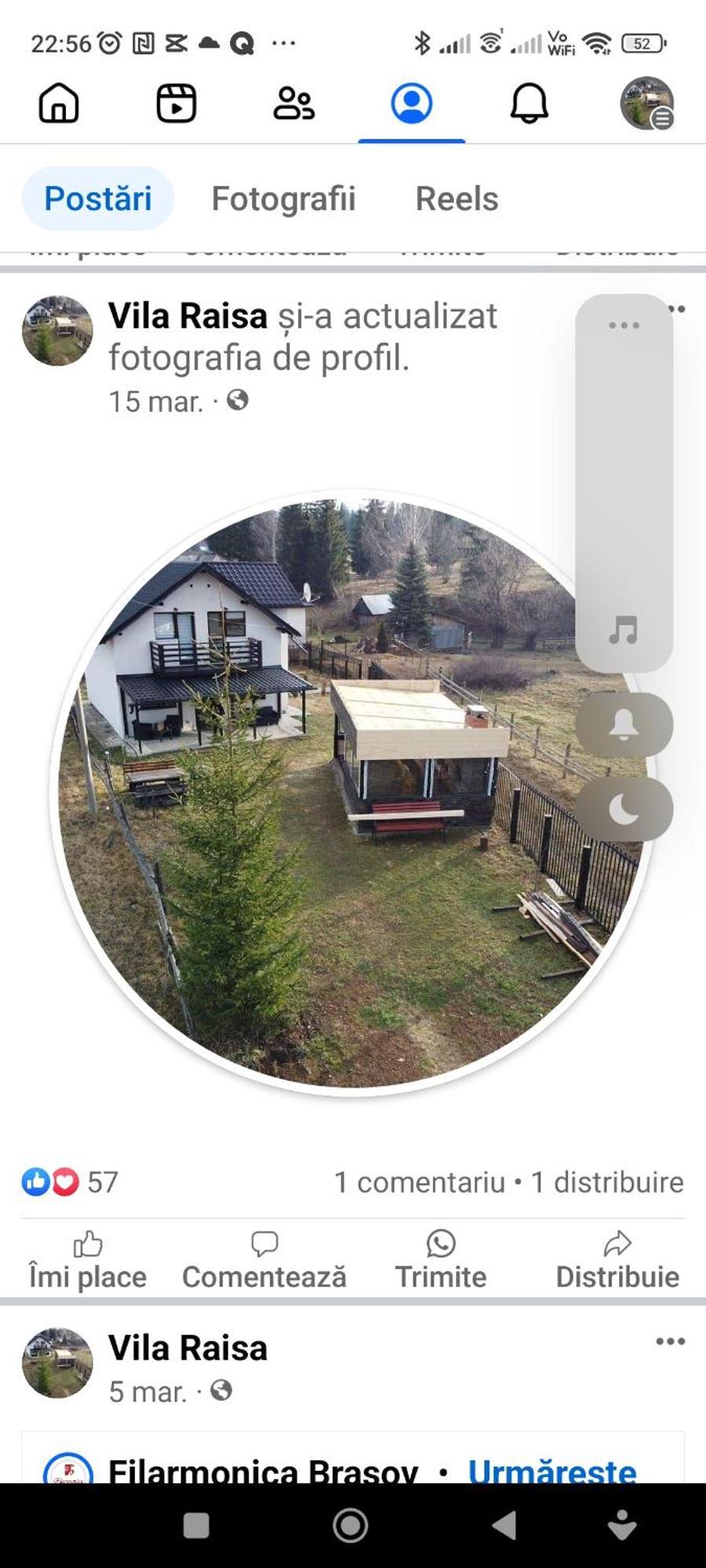Switch to the Fotografii tab

(x=283, y=199)
